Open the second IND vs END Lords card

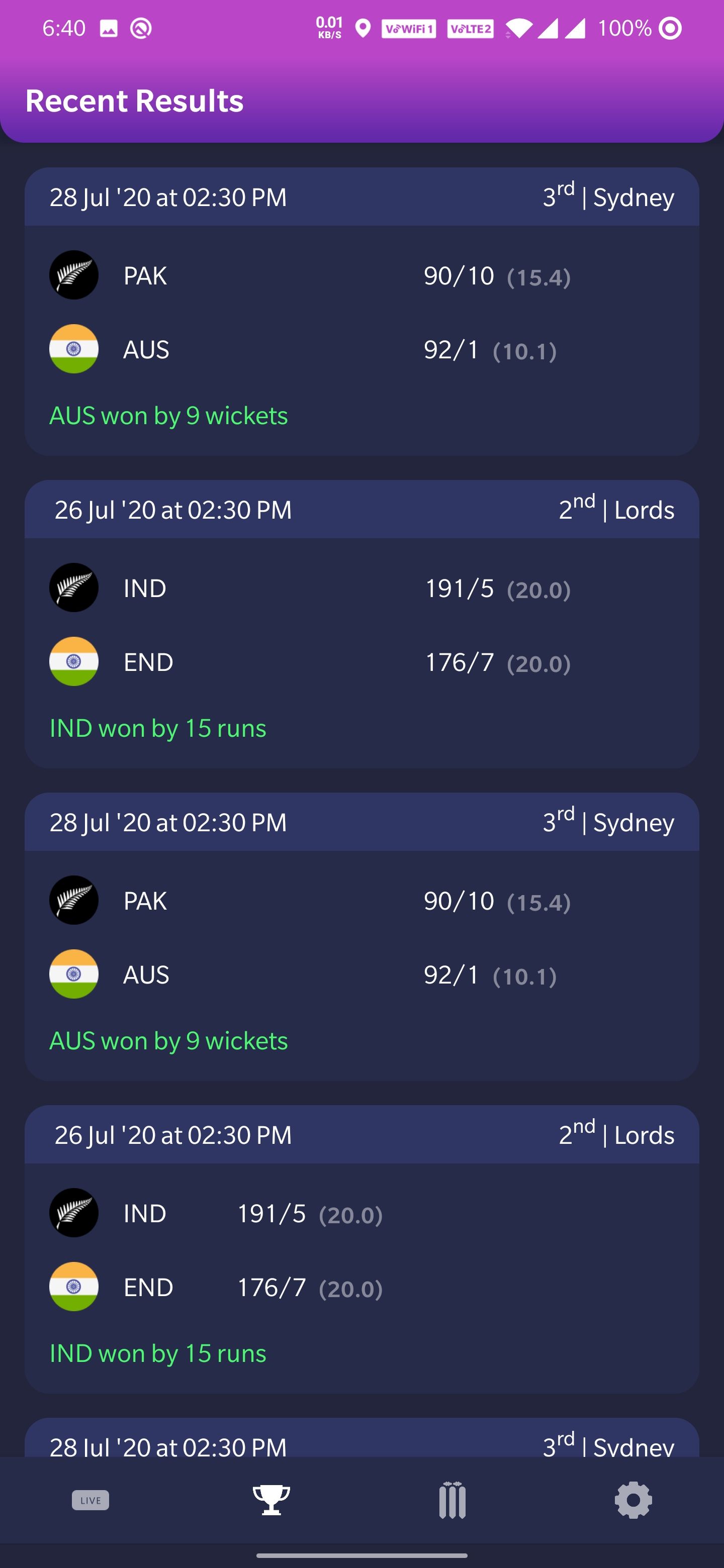[x=361, y=1249]
